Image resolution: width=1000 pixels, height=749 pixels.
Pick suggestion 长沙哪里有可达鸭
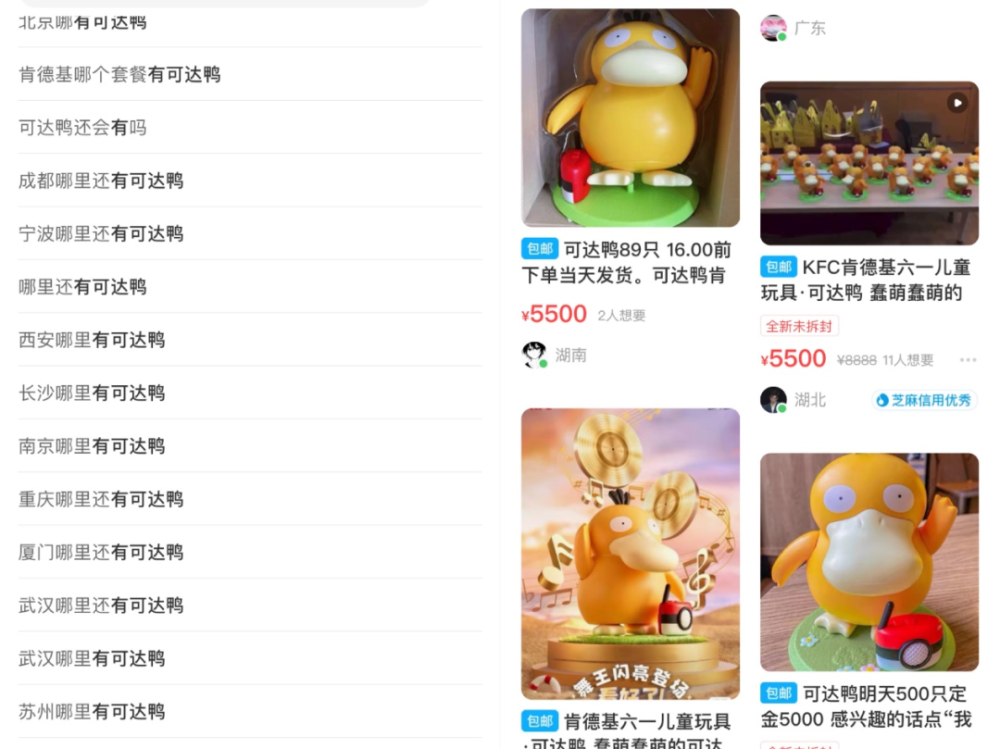pyautogui.click(x=92, y=392)
